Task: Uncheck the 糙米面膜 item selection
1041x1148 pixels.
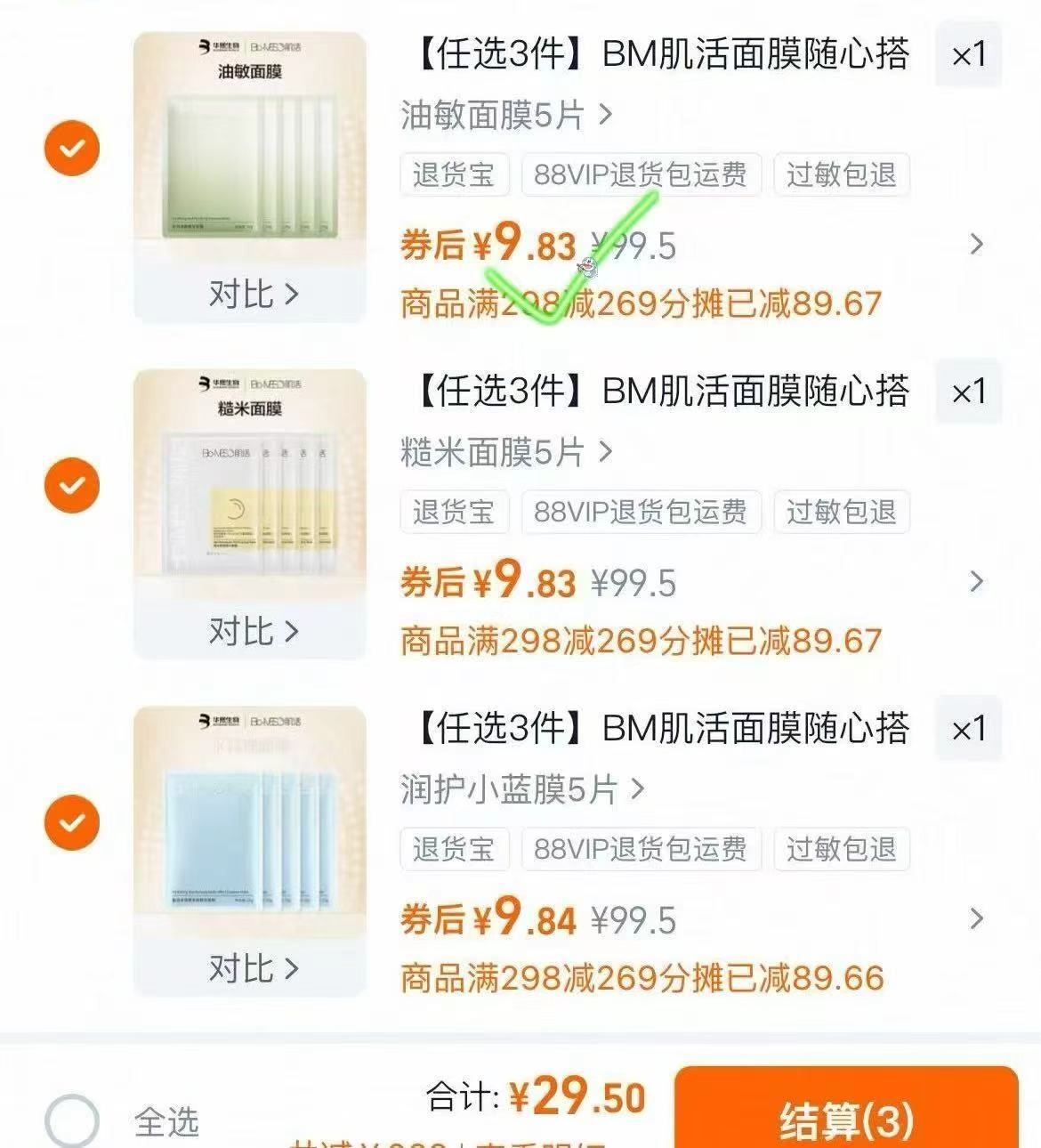Action: click(x=71, y=485)
